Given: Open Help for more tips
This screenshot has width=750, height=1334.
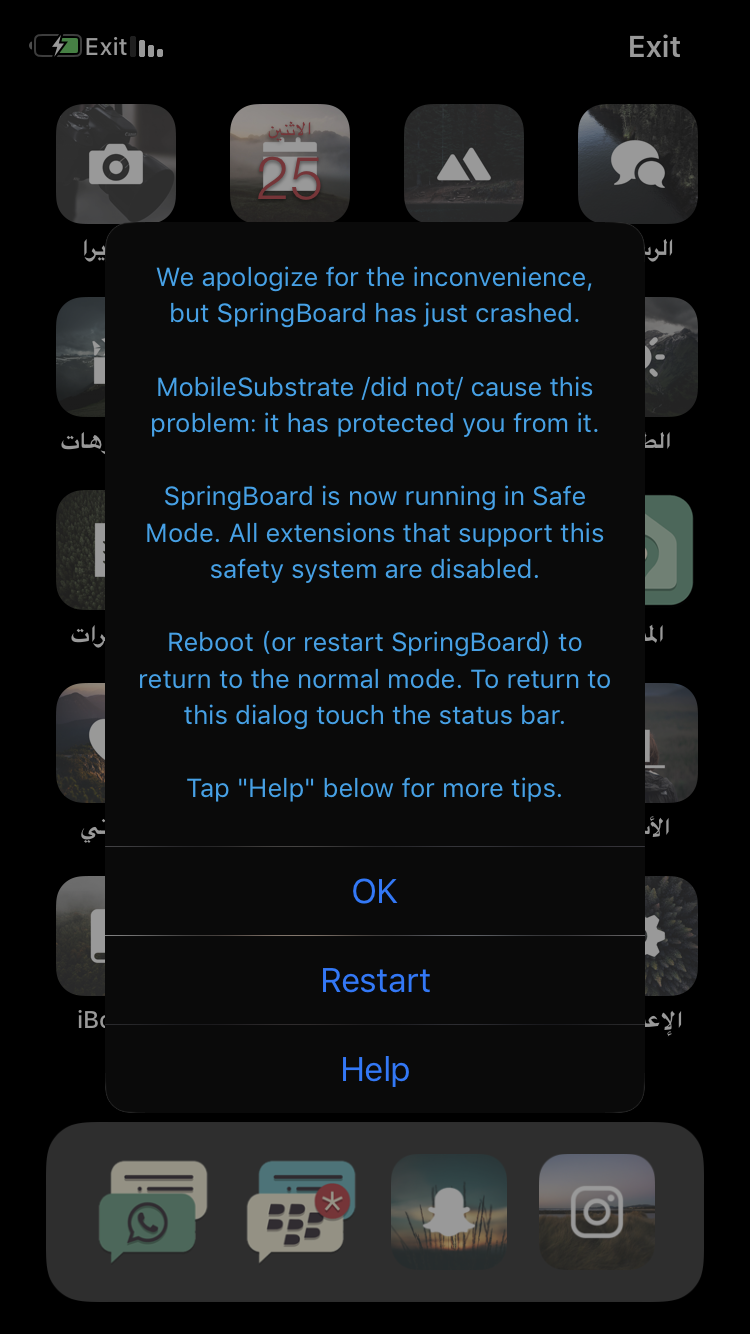Looking at the screenshot, I should click(x=375, y=1069).
